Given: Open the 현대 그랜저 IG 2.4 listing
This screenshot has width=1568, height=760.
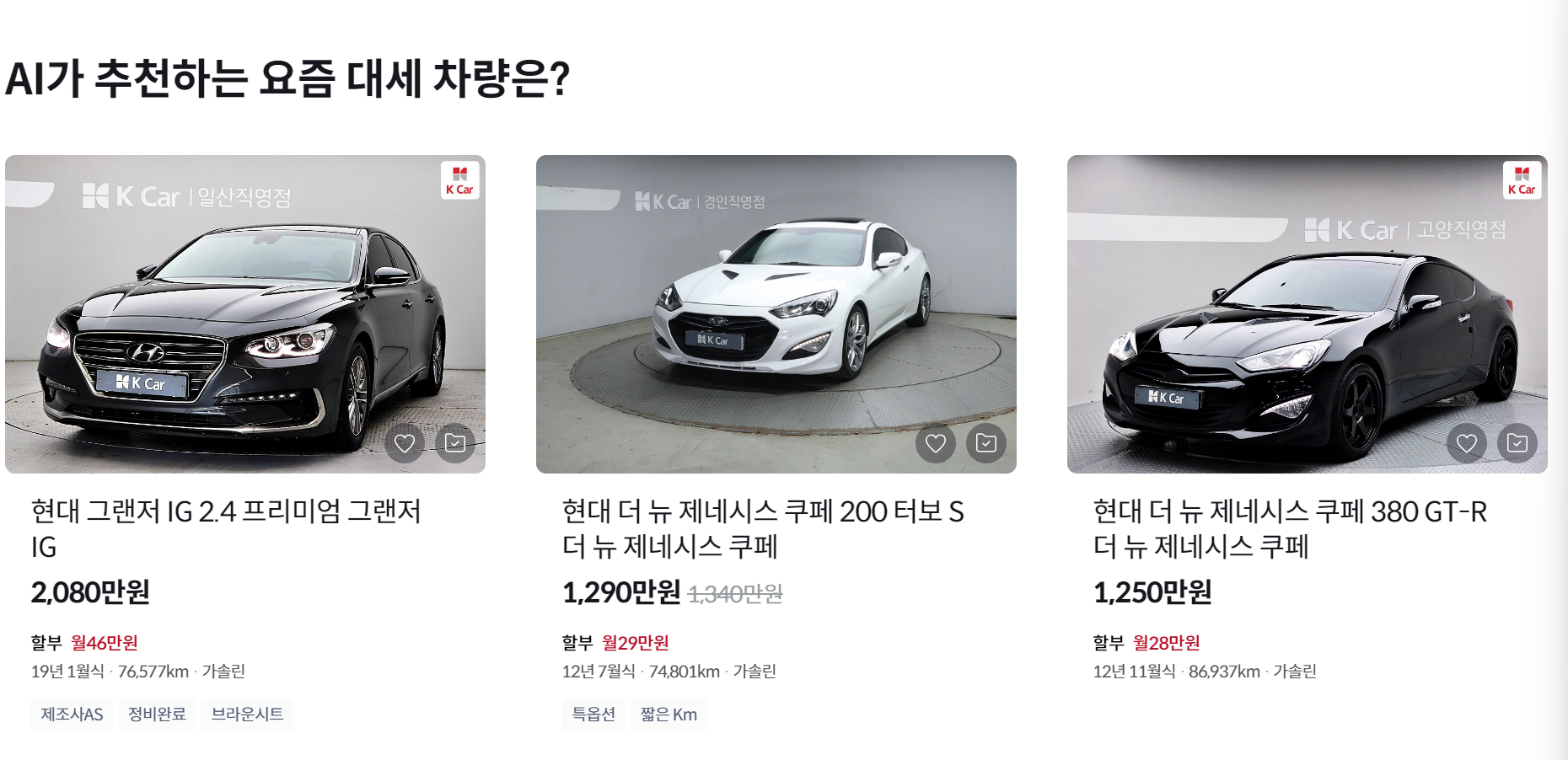Looking at the screenshot, I should tap(226, 511).
